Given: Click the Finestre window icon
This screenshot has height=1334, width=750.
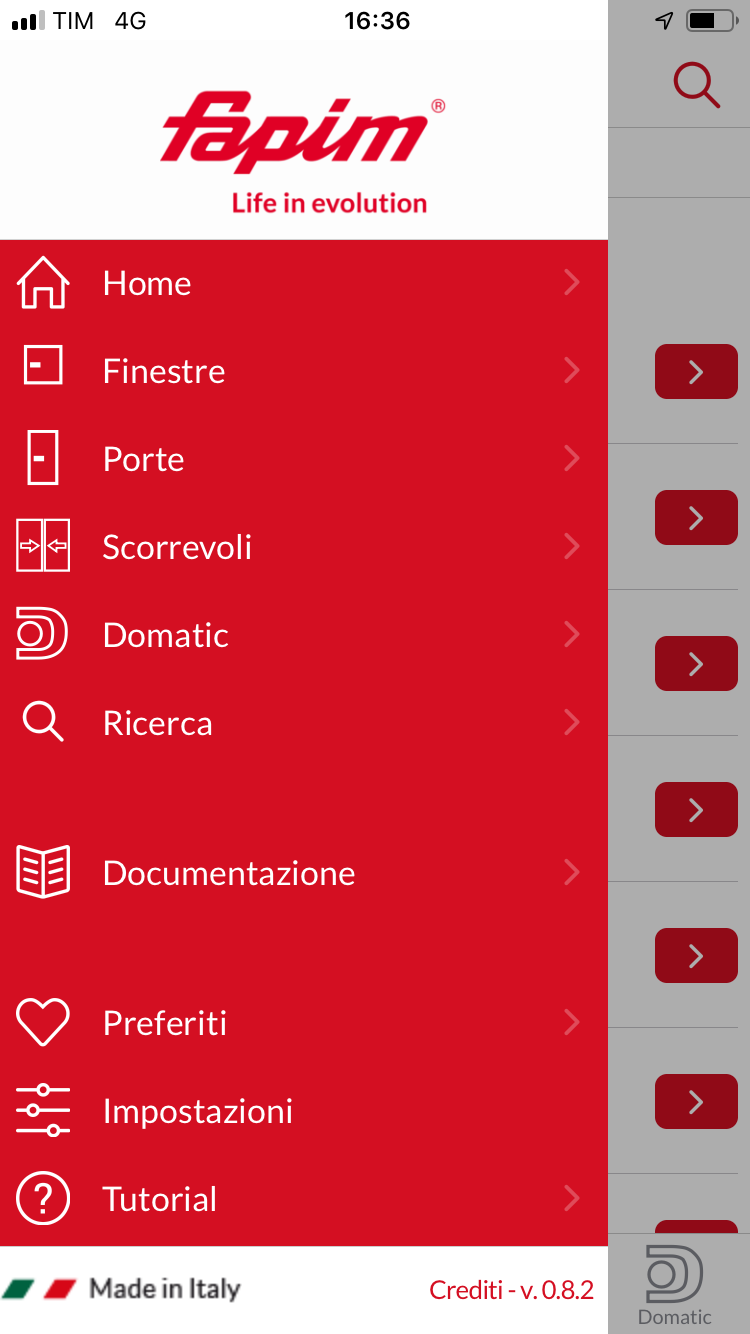Looking at the screenshot, I should click(42, 370).
